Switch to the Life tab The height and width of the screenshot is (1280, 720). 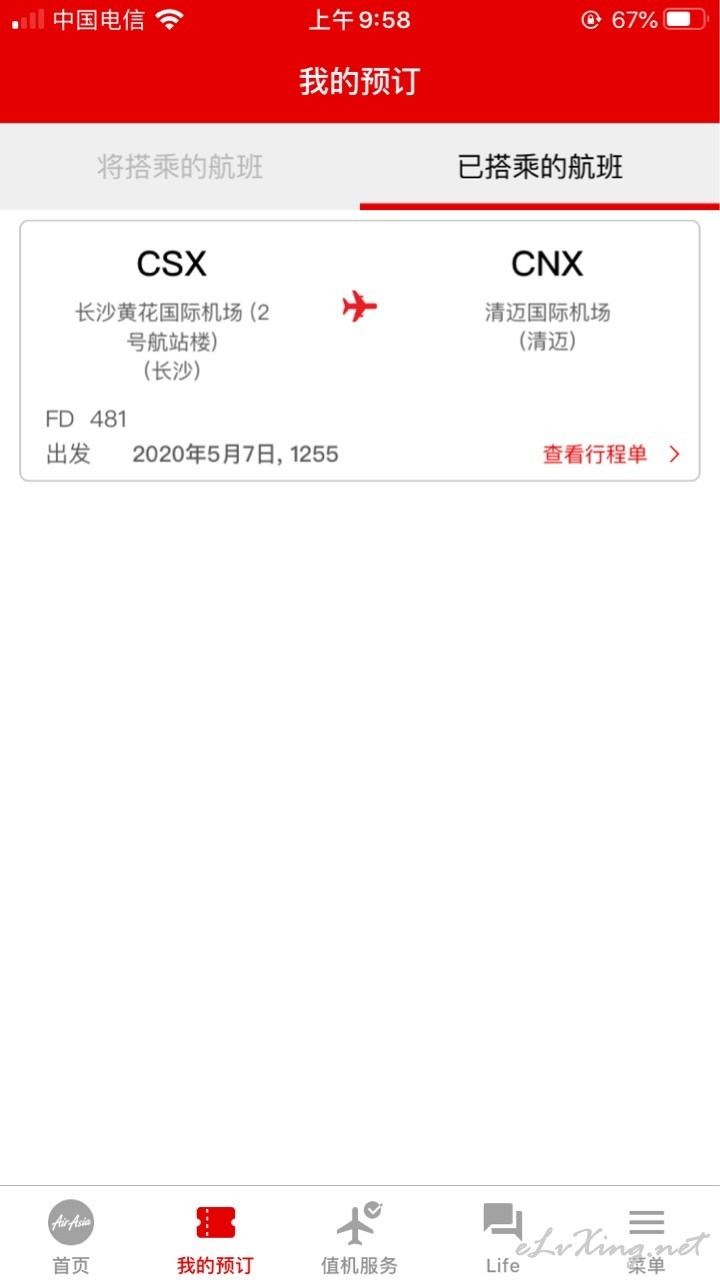click(503, 1237)
